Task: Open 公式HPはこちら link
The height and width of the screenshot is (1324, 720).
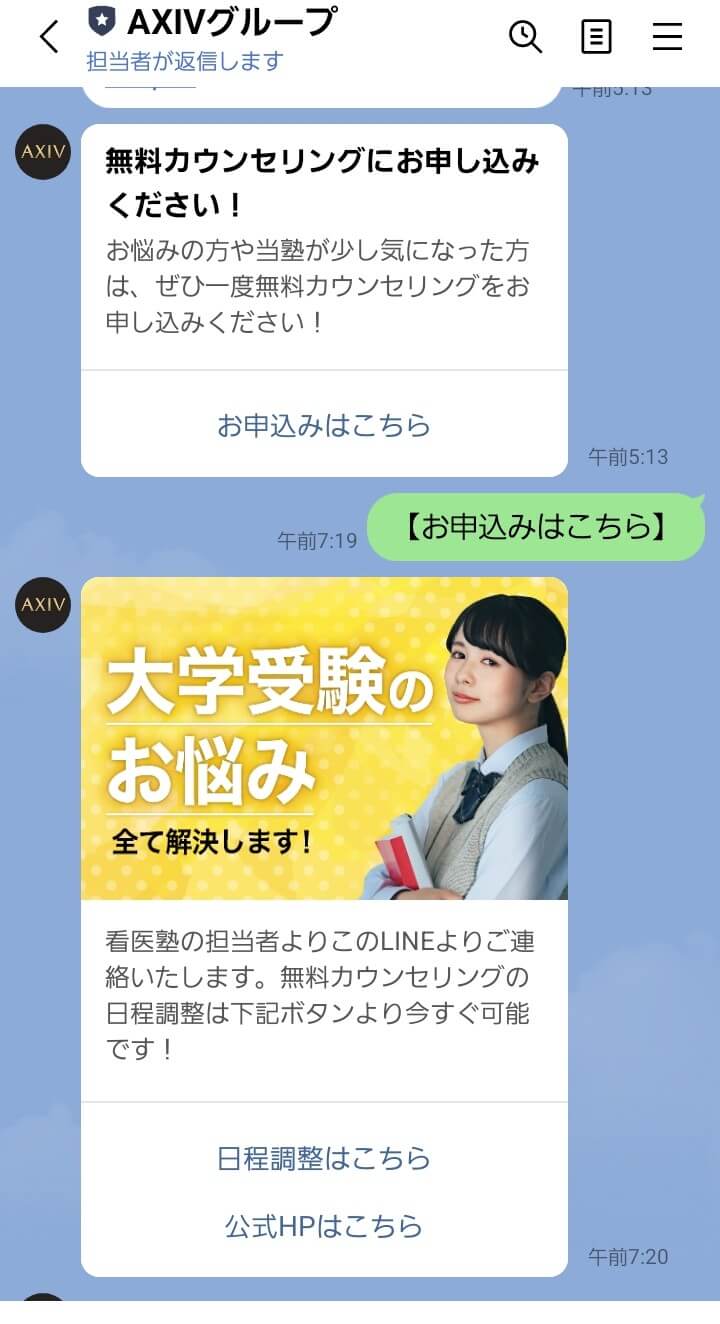Action: click(x=324, y=1226)
